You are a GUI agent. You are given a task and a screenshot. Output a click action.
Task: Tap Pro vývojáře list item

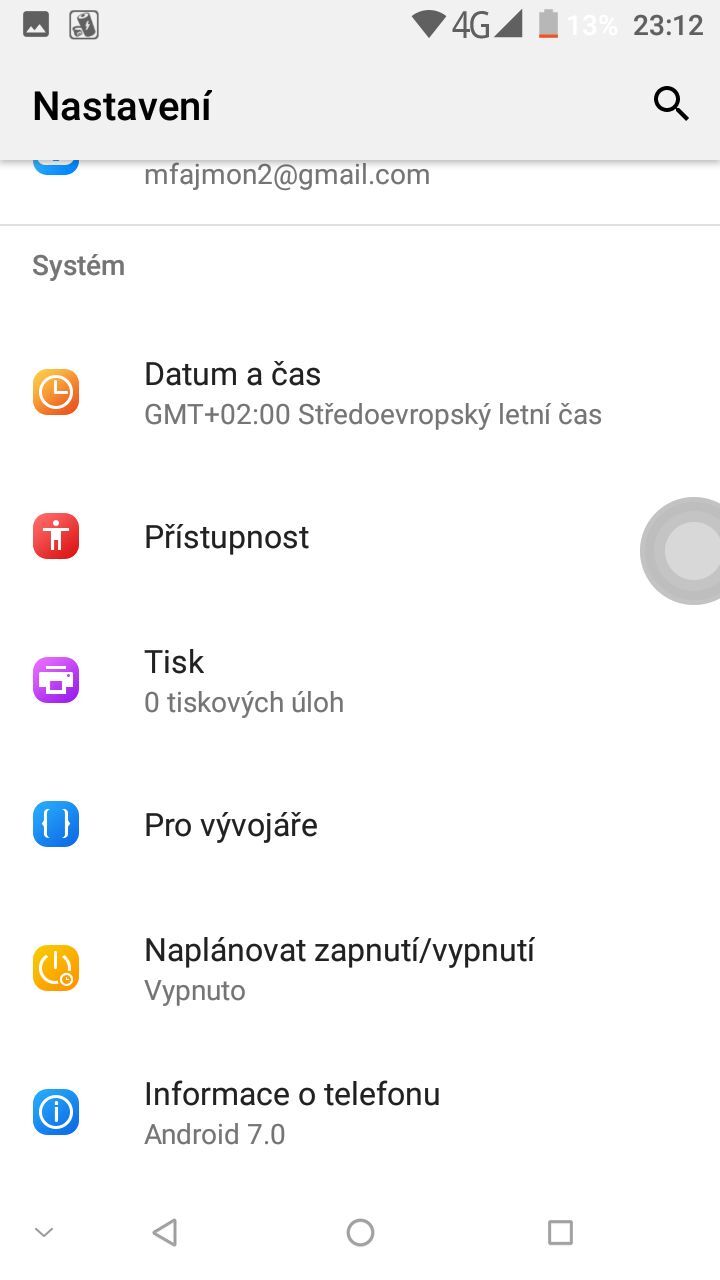(x=300, y=824)
